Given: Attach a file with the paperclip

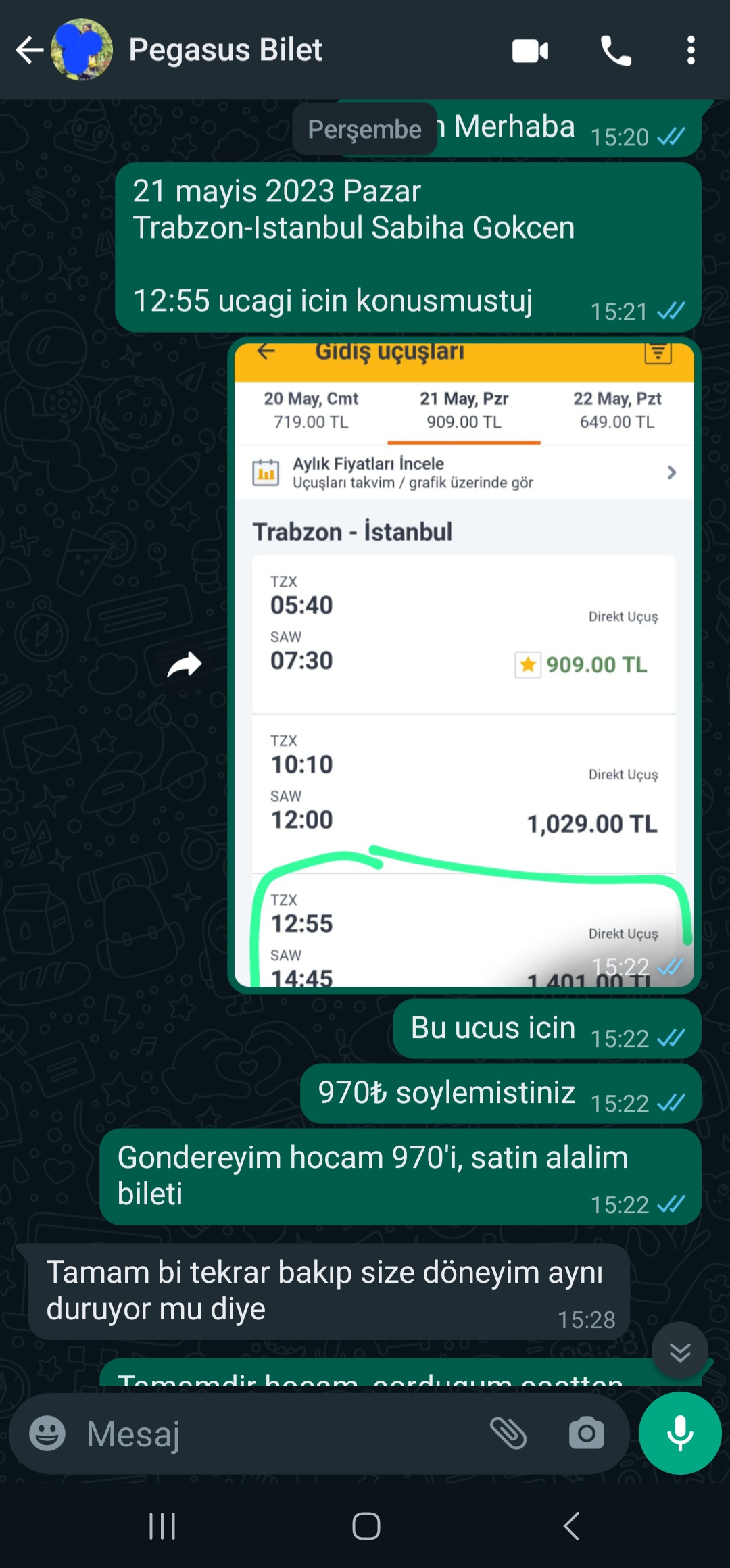Looking at the screenshot, I should pos(508,1434).
